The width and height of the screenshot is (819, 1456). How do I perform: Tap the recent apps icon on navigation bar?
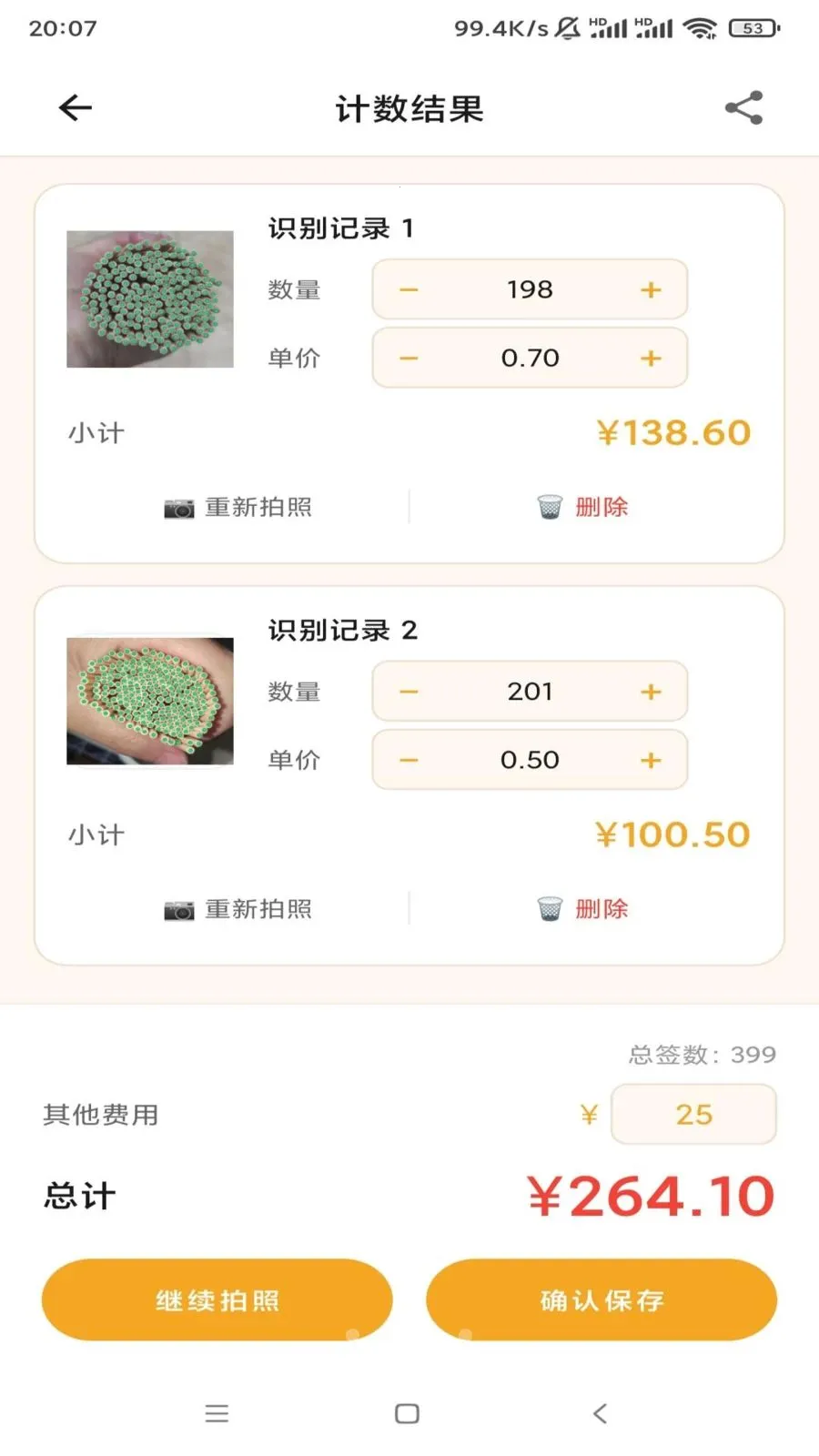tap(217, 1413)
